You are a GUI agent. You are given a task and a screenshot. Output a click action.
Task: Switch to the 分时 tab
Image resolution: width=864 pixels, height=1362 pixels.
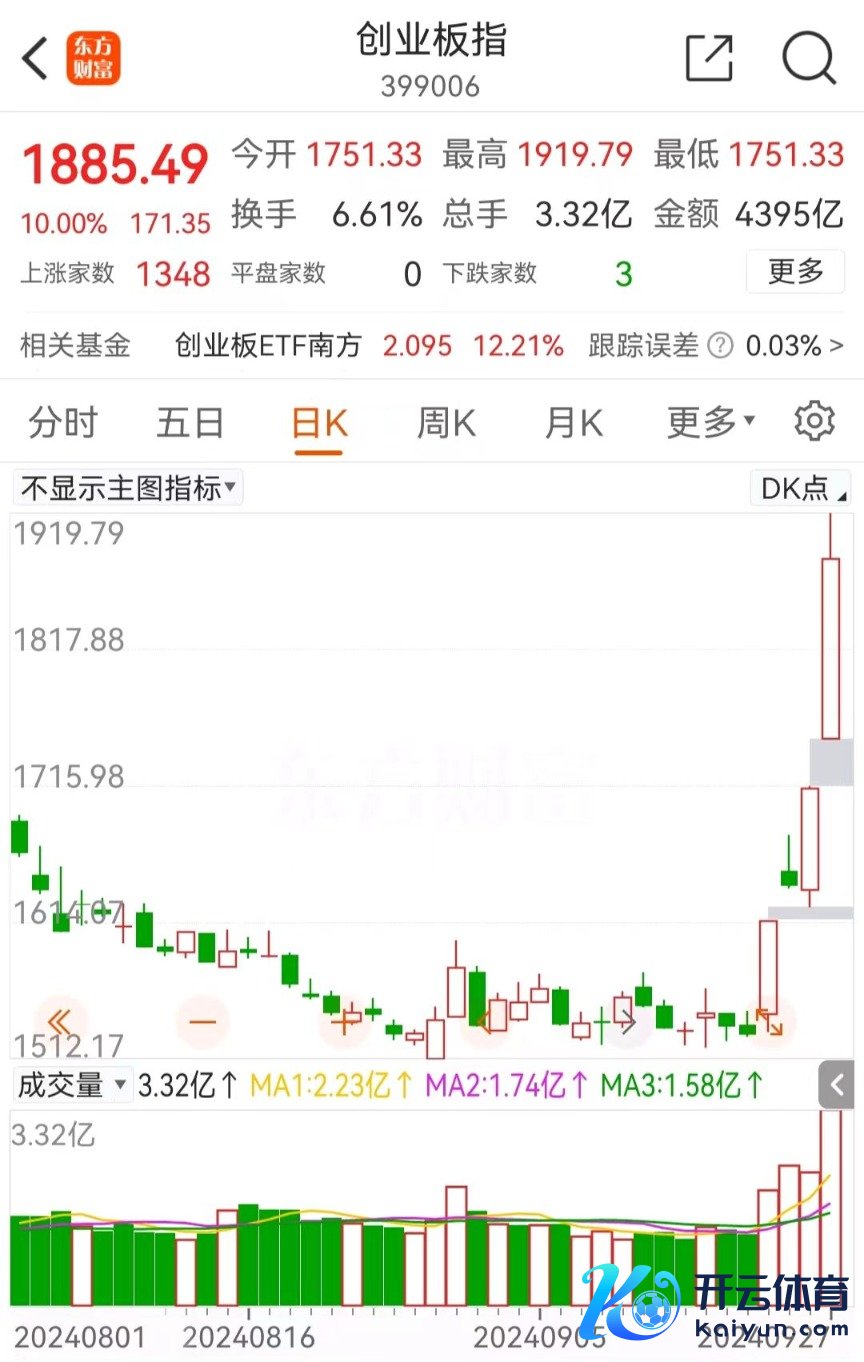click(62, 423)
